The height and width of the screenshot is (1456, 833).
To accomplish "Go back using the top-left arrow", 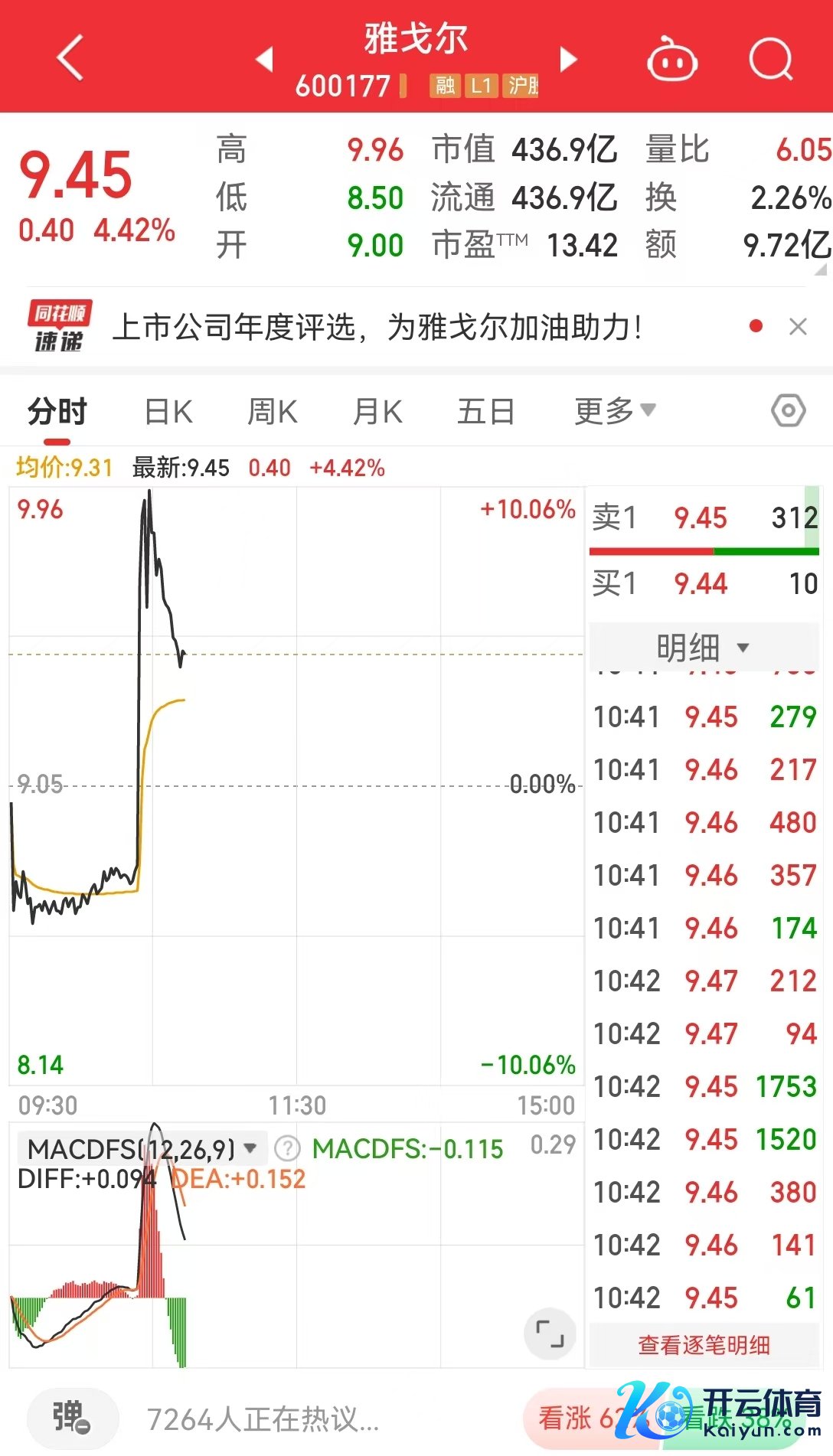I will tap(70, 58).
